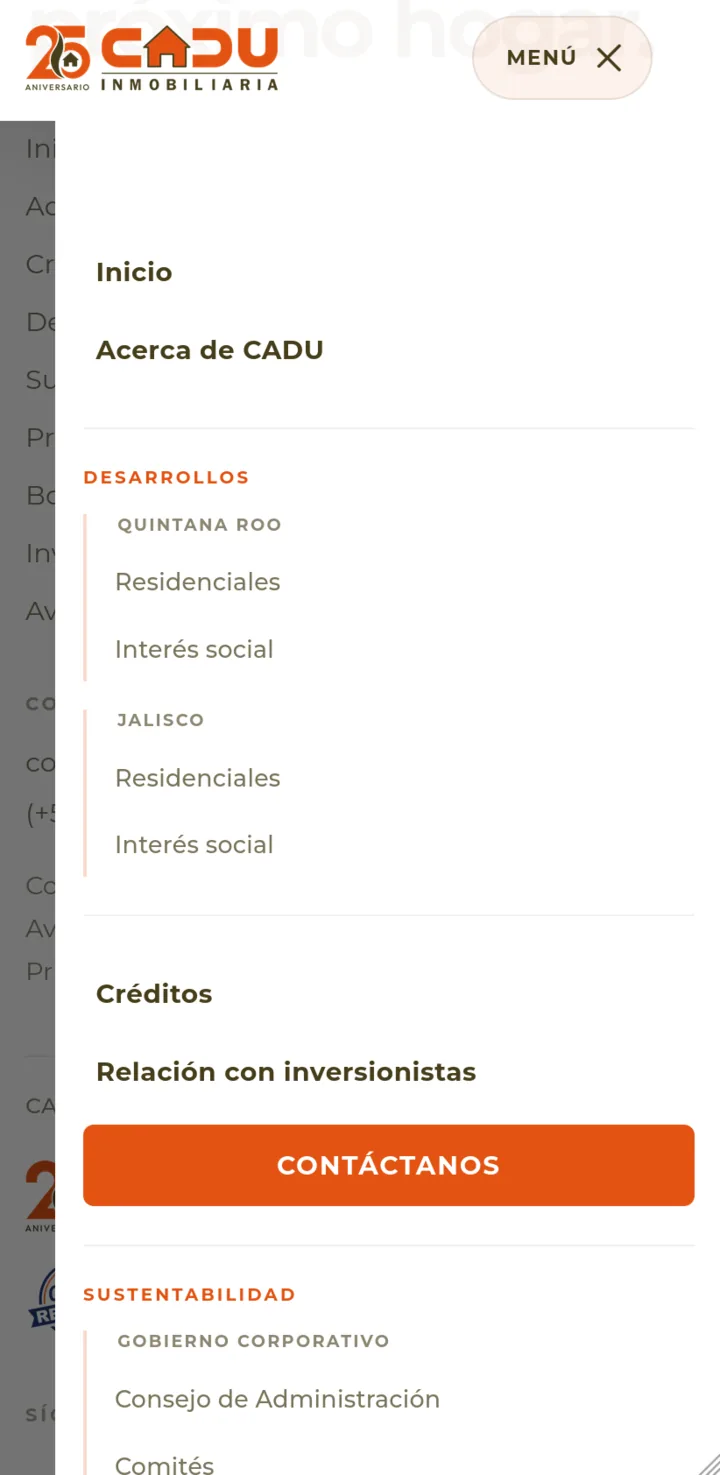Screen dimensions: 720x1475
Task: Select Interés social under Jalisco
Action: click(x=194, y=845)
